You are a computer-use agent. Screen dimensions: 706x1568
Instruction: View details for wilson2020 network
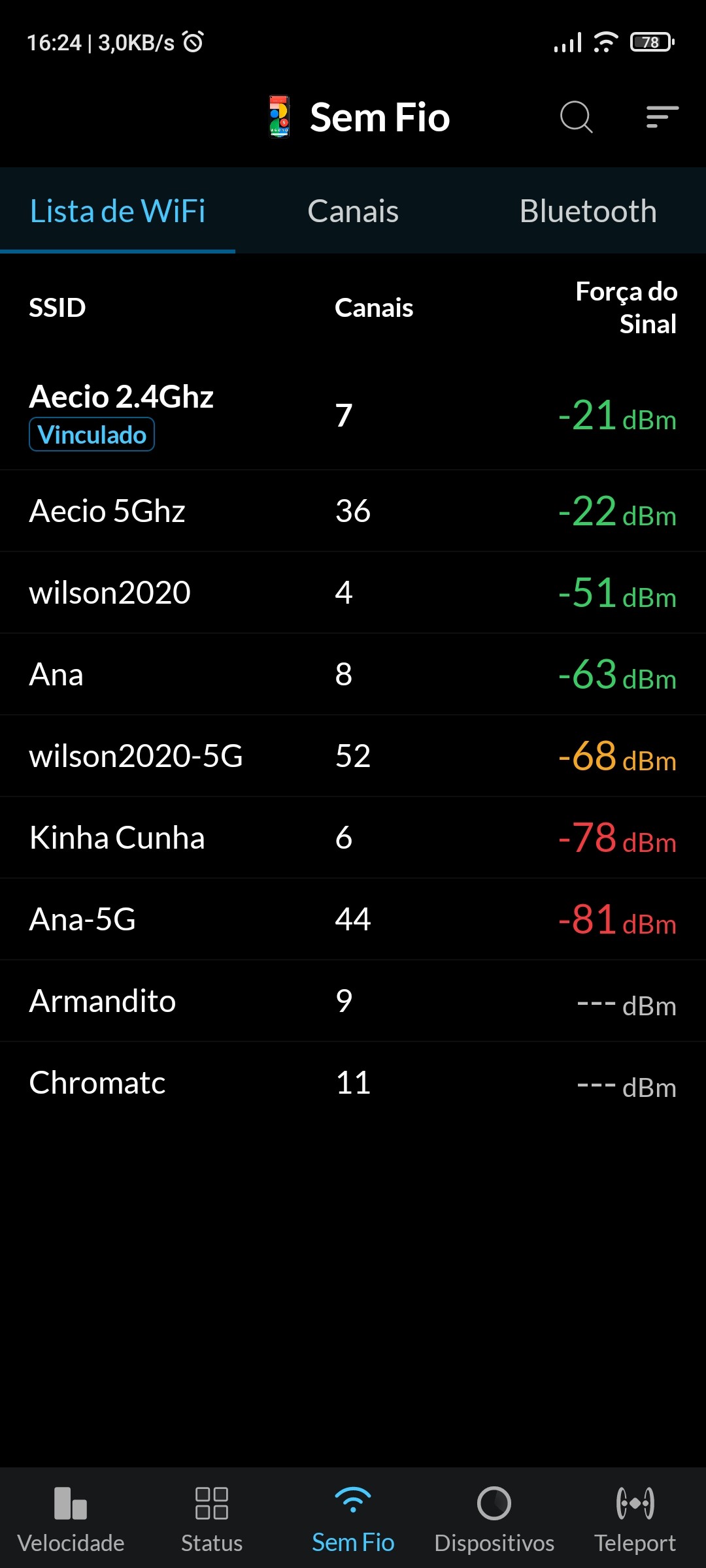pyautogui.click(x=353, y=593)
